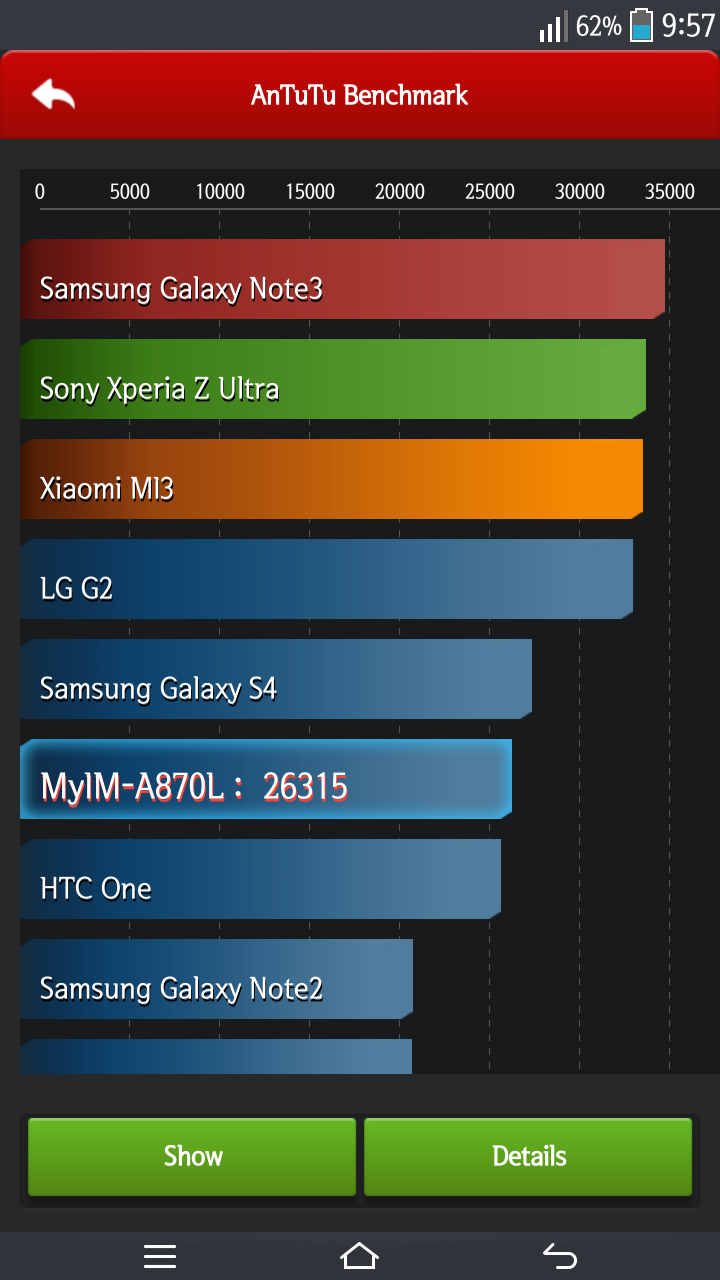Tap the green Show button
Screen dimensions: 720x1280
point(192,1157)
